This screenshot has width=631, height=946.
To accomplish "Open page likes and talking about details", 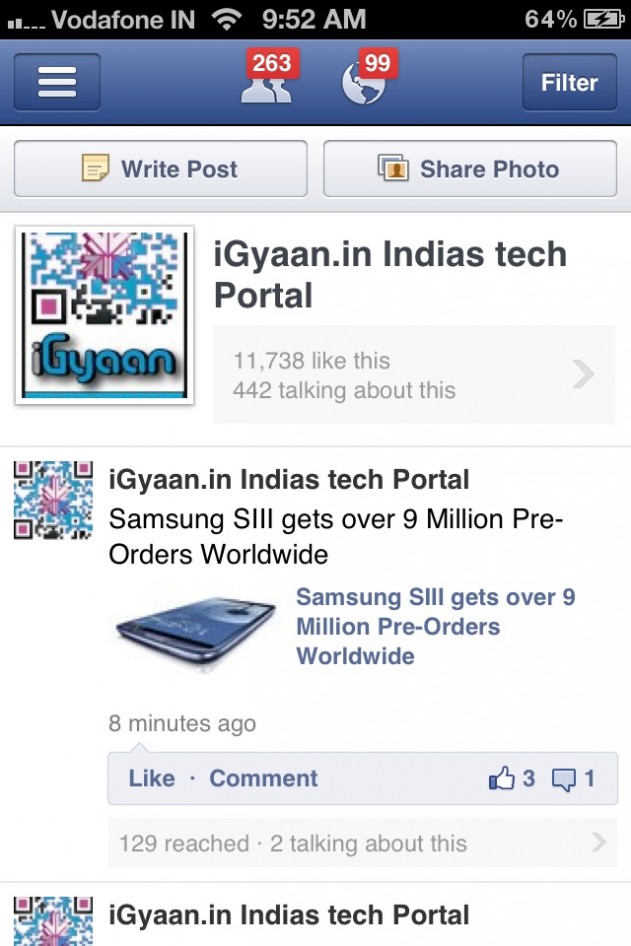I will click(413, 375).
